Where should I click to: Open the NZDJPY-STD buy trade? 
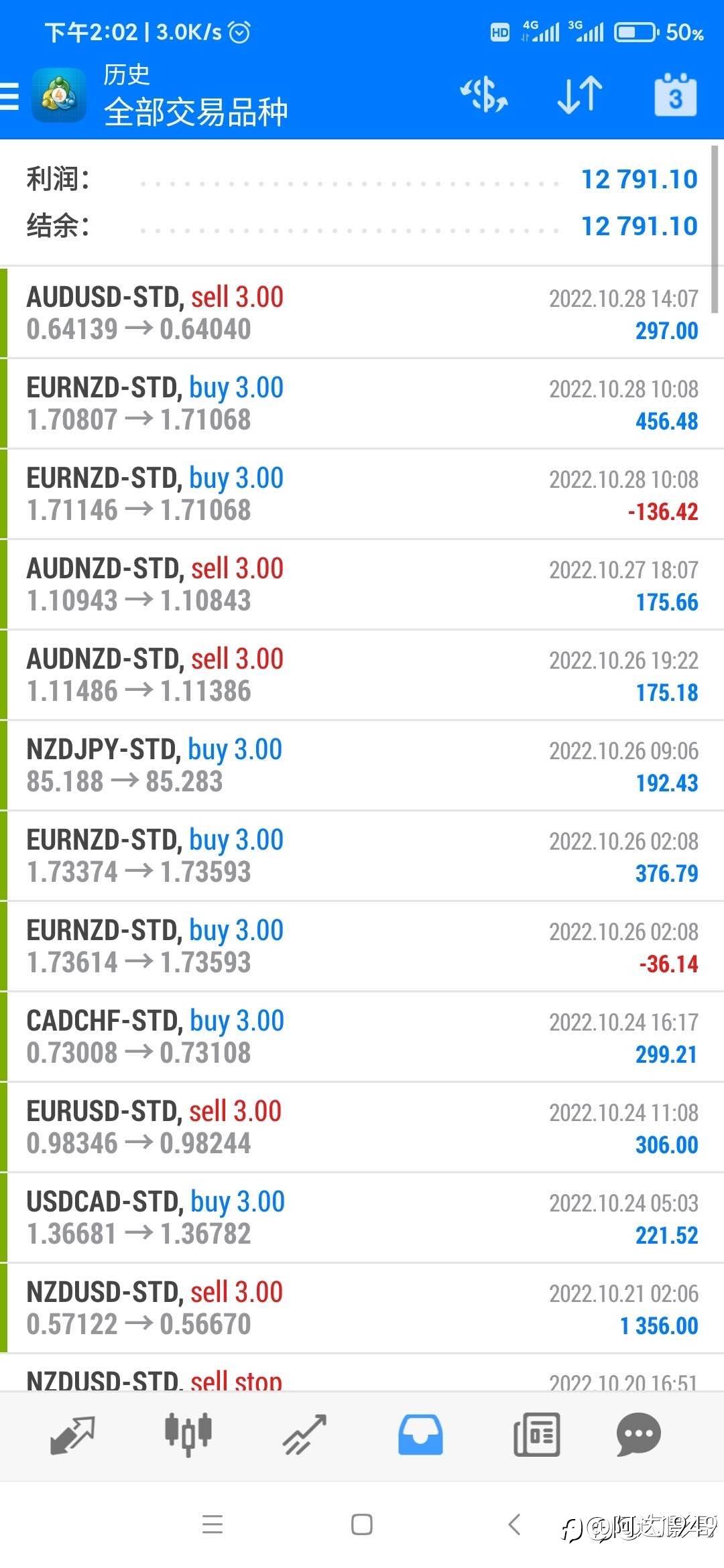coord(362,765)
